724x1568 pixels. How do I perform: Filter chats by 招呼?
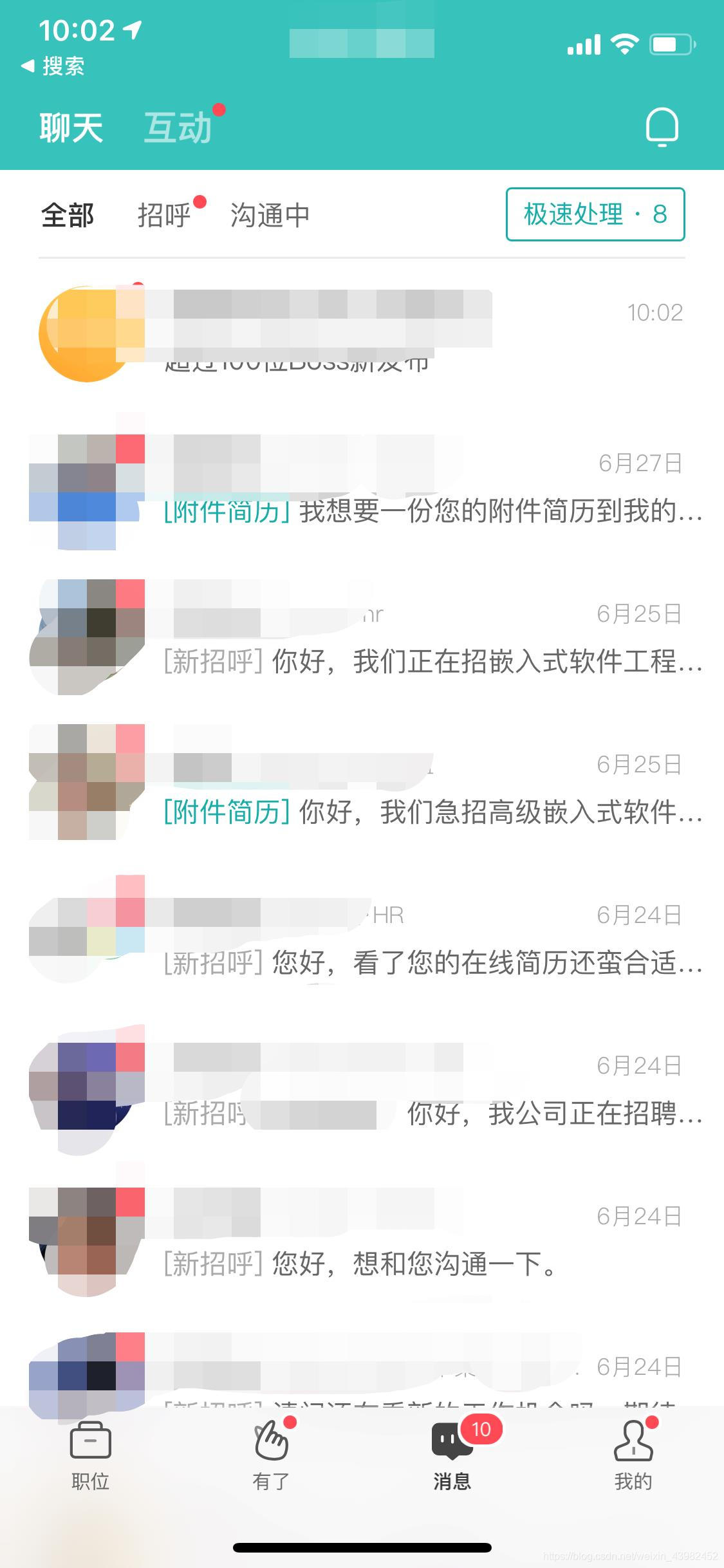(164, 215)
